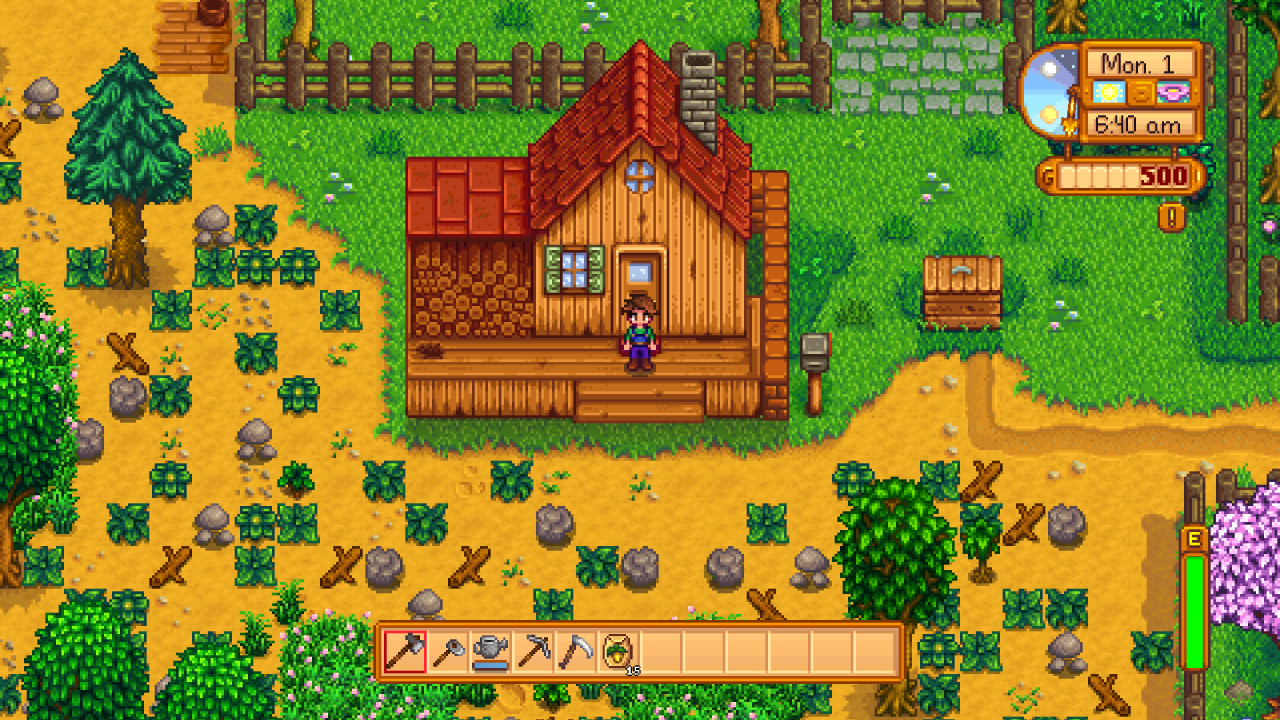Select the hoe in the toolbar
This screenshot has height=720, width=1280.
447,652
